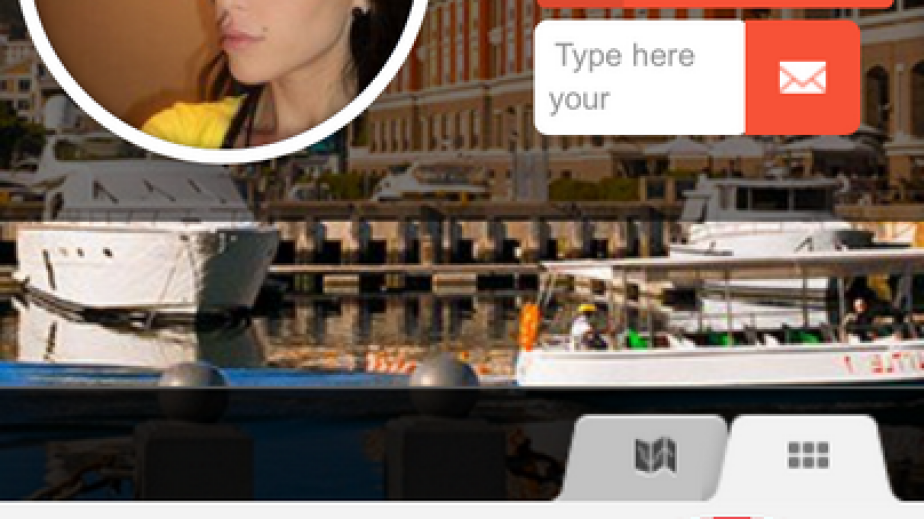Tap the 'Type here your' message field
Screen dimensions: 924x519
(x=640, y=77)
